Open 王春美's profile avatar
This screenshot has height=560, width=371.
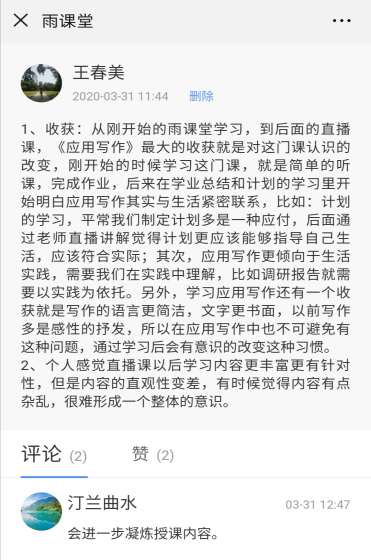(41, 83)
